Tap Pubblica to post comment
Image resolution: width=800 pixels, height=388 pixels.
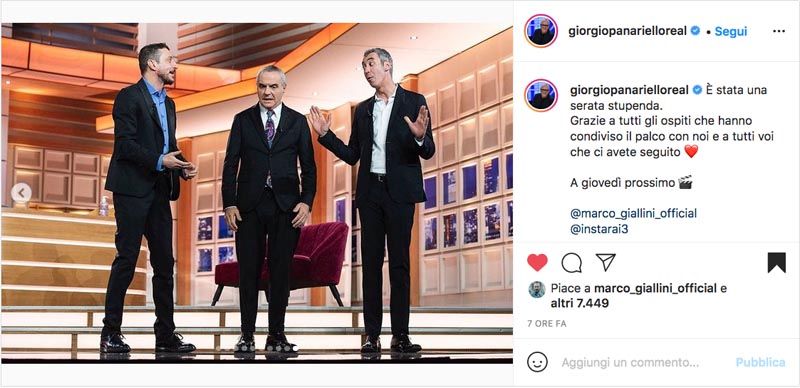pyautogui.click(x=760, y=362)
